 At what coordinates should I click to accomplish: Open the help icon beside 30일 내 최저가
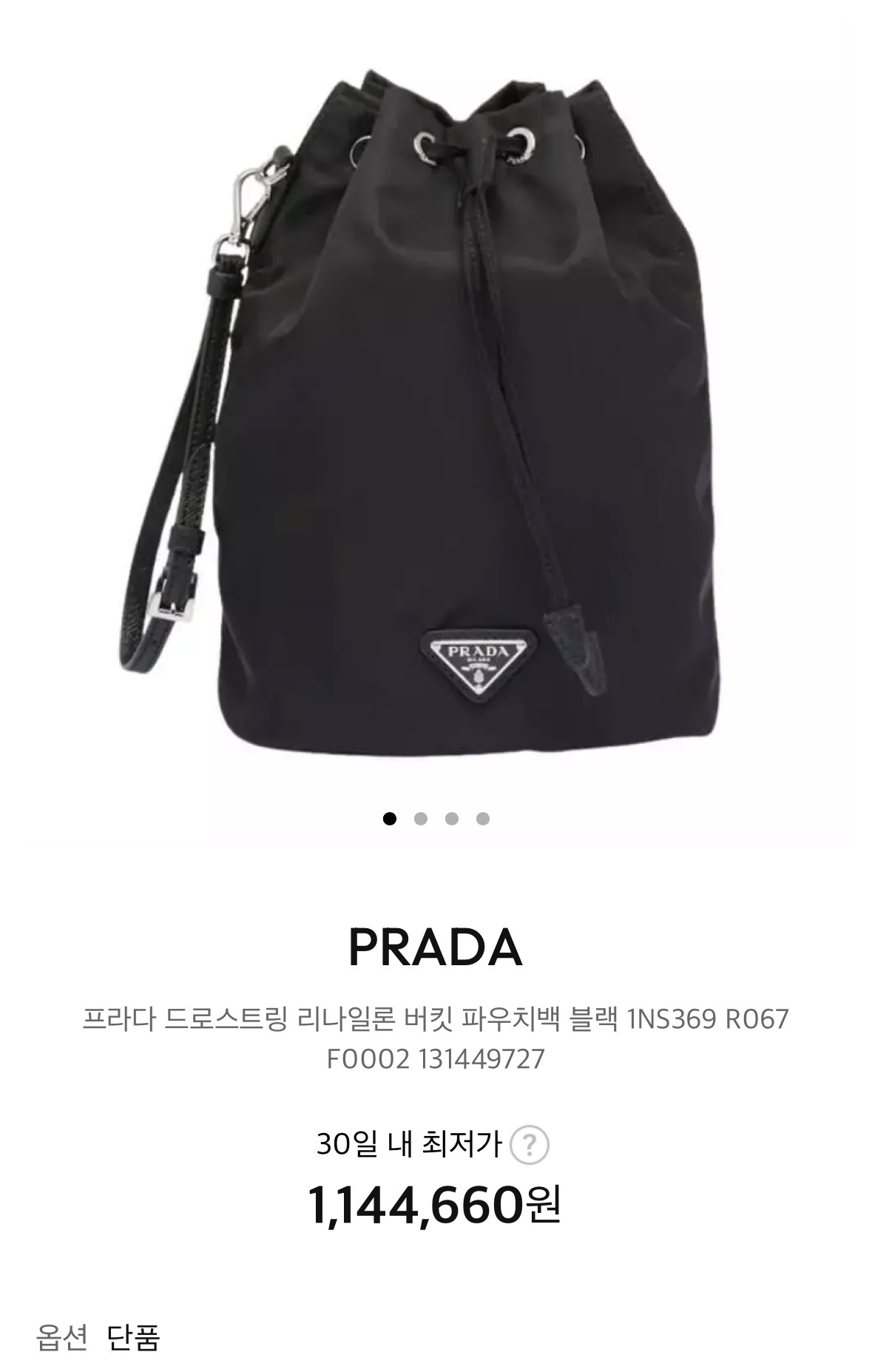tap(529, 1145)
